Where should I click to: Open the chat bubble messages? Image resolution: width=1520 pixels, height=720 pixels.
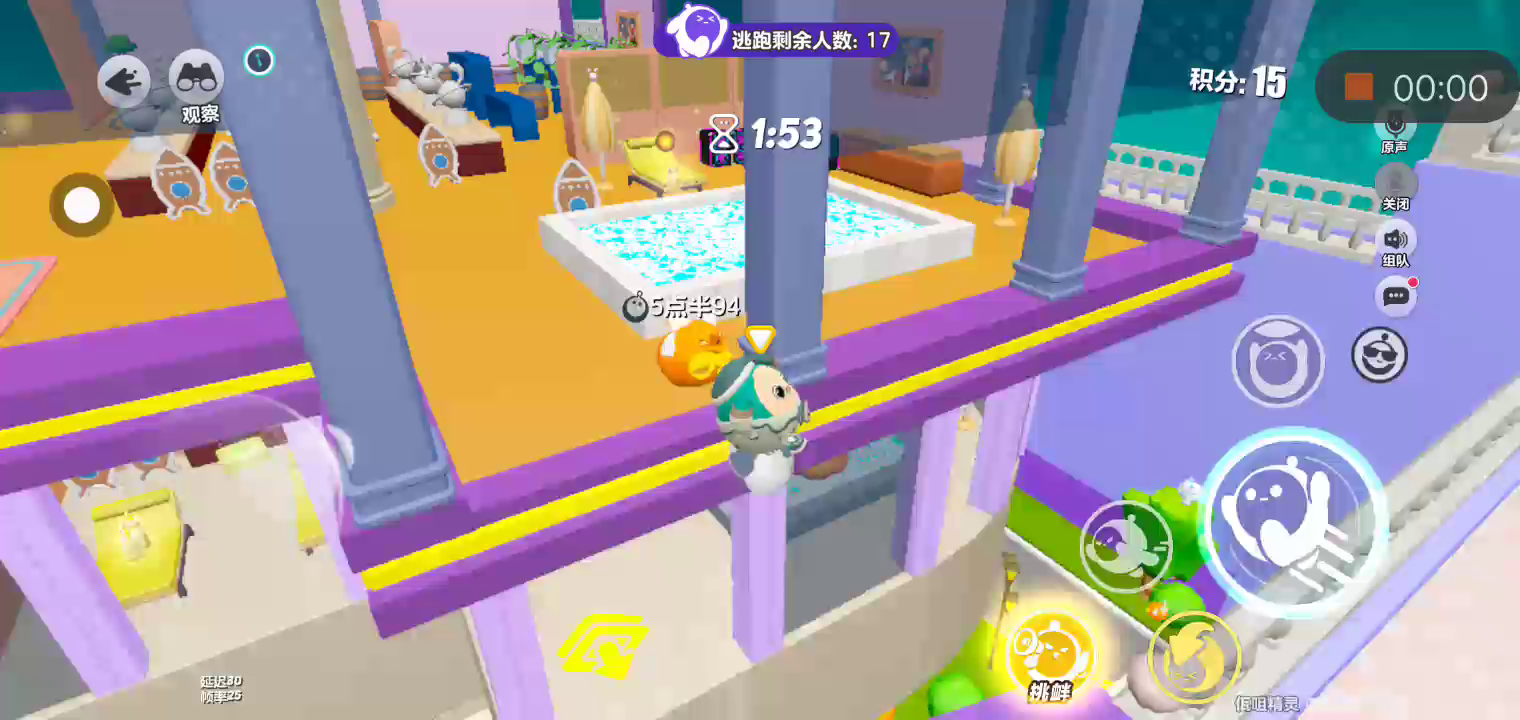click(x=1396, y=296)
